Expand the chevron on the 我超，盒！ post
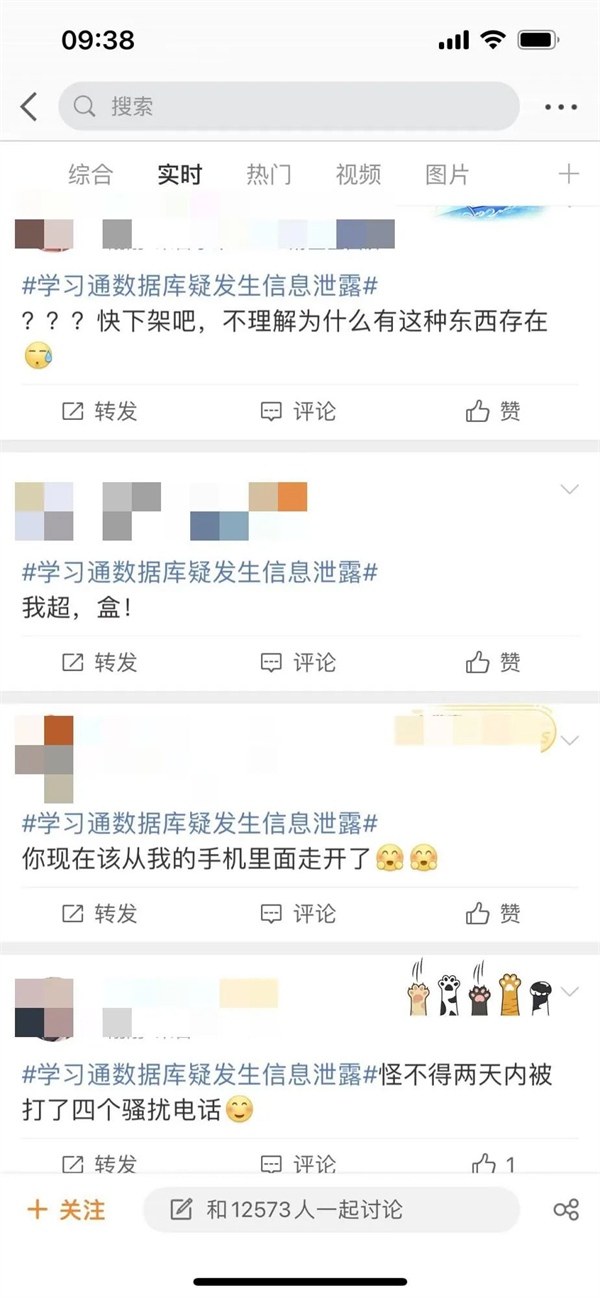The image size is (600, 1298). pyautogui.click(x=570, y=490)
